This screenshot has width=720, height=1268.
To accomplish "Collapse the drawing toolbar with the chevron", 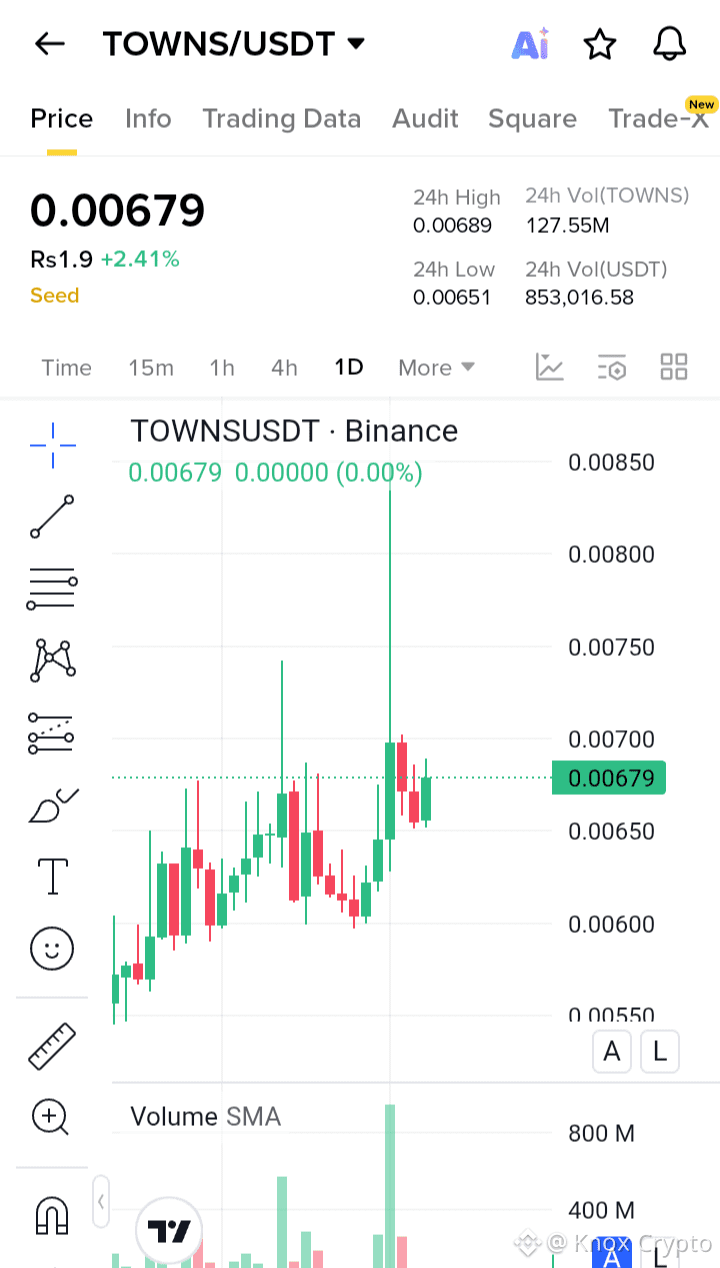I will point(100,1203).
